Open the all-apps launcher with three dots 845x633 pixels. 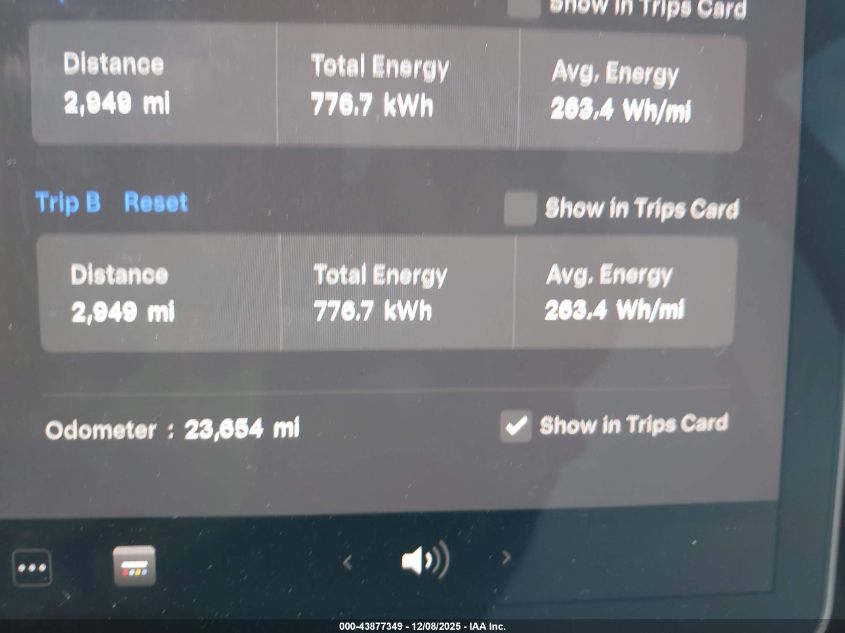coord(32,567)
